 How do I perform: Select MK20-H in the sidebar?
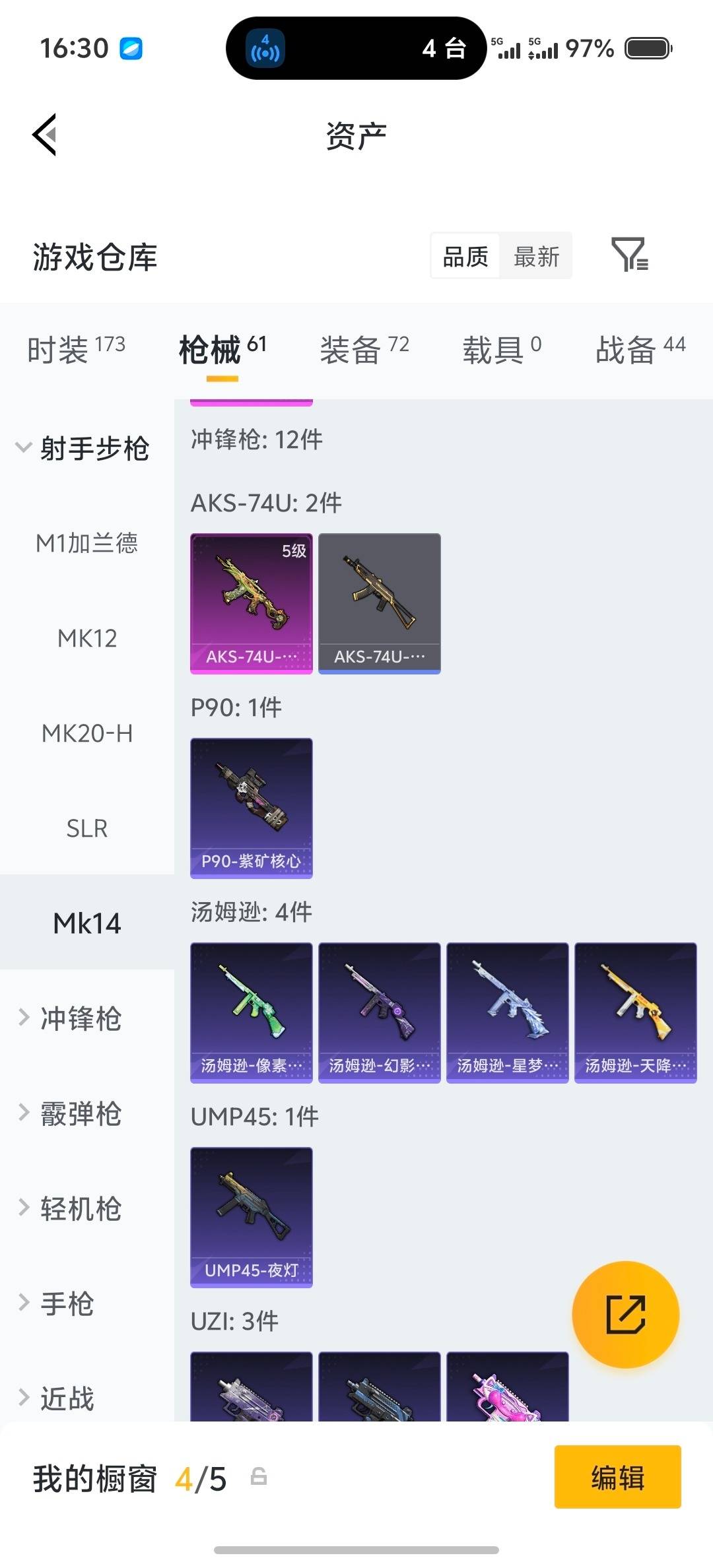click(86, 733)
